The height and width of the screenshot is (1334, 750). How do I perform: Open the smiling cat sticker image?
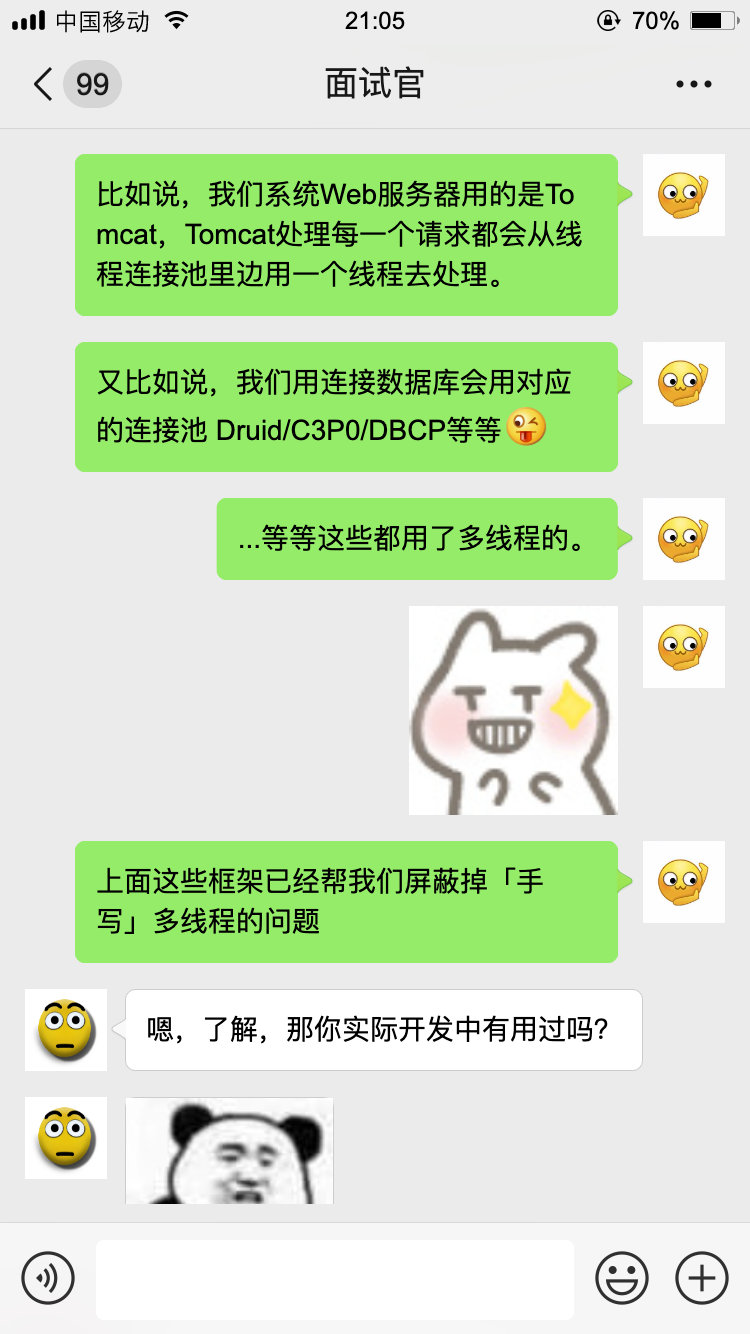(513, 710)
